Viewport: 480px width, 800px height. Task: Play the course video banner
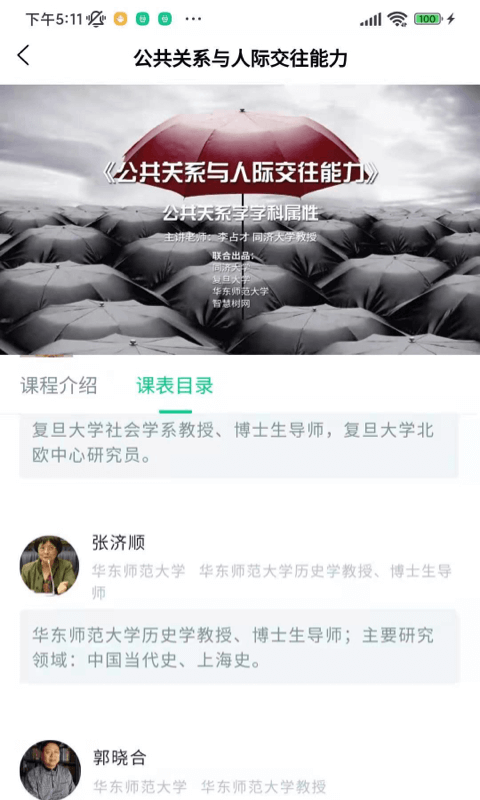click(x=240, y=219)
